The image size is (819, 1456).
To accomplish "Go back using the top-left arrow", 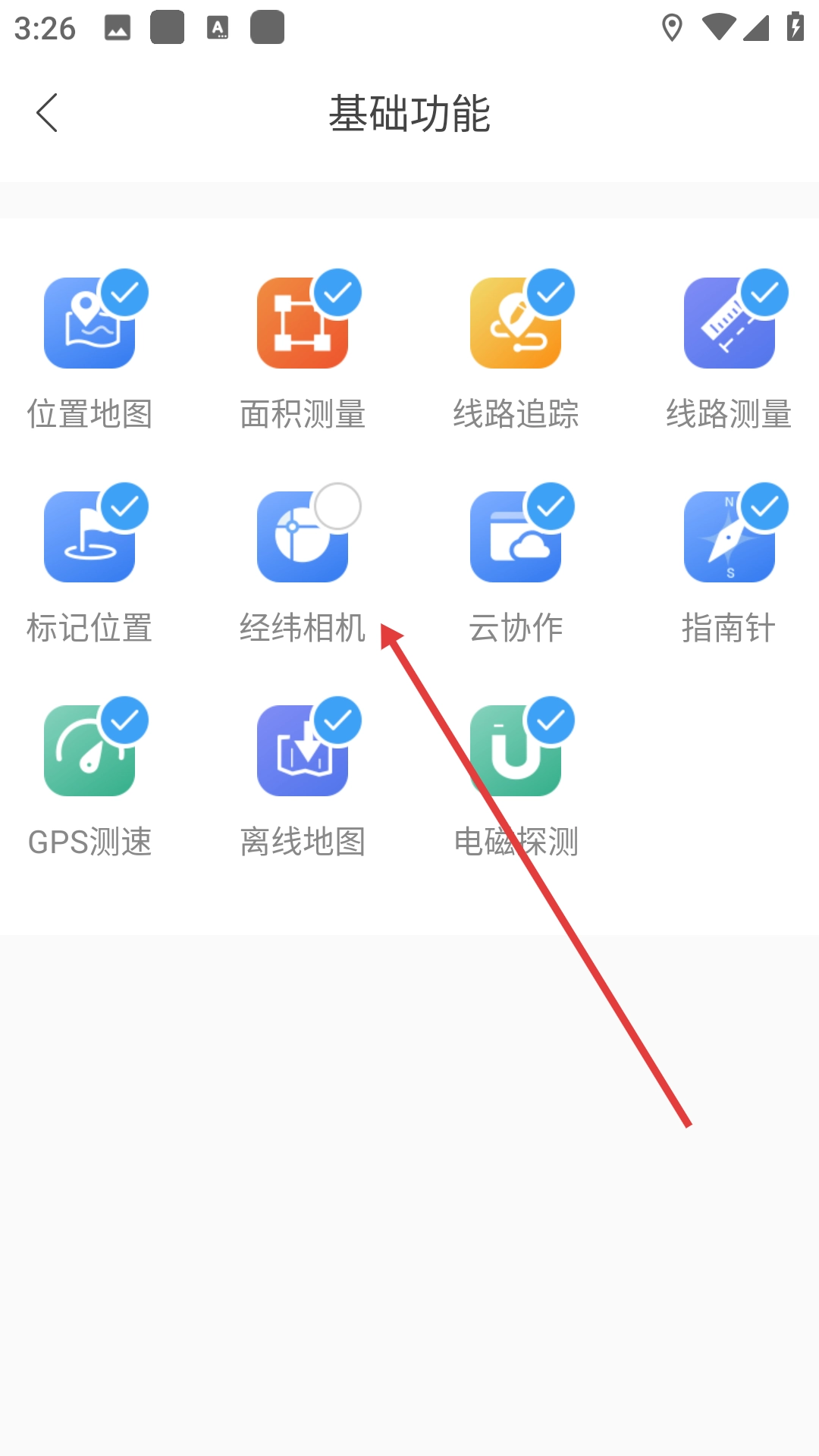I will [47, 113].
